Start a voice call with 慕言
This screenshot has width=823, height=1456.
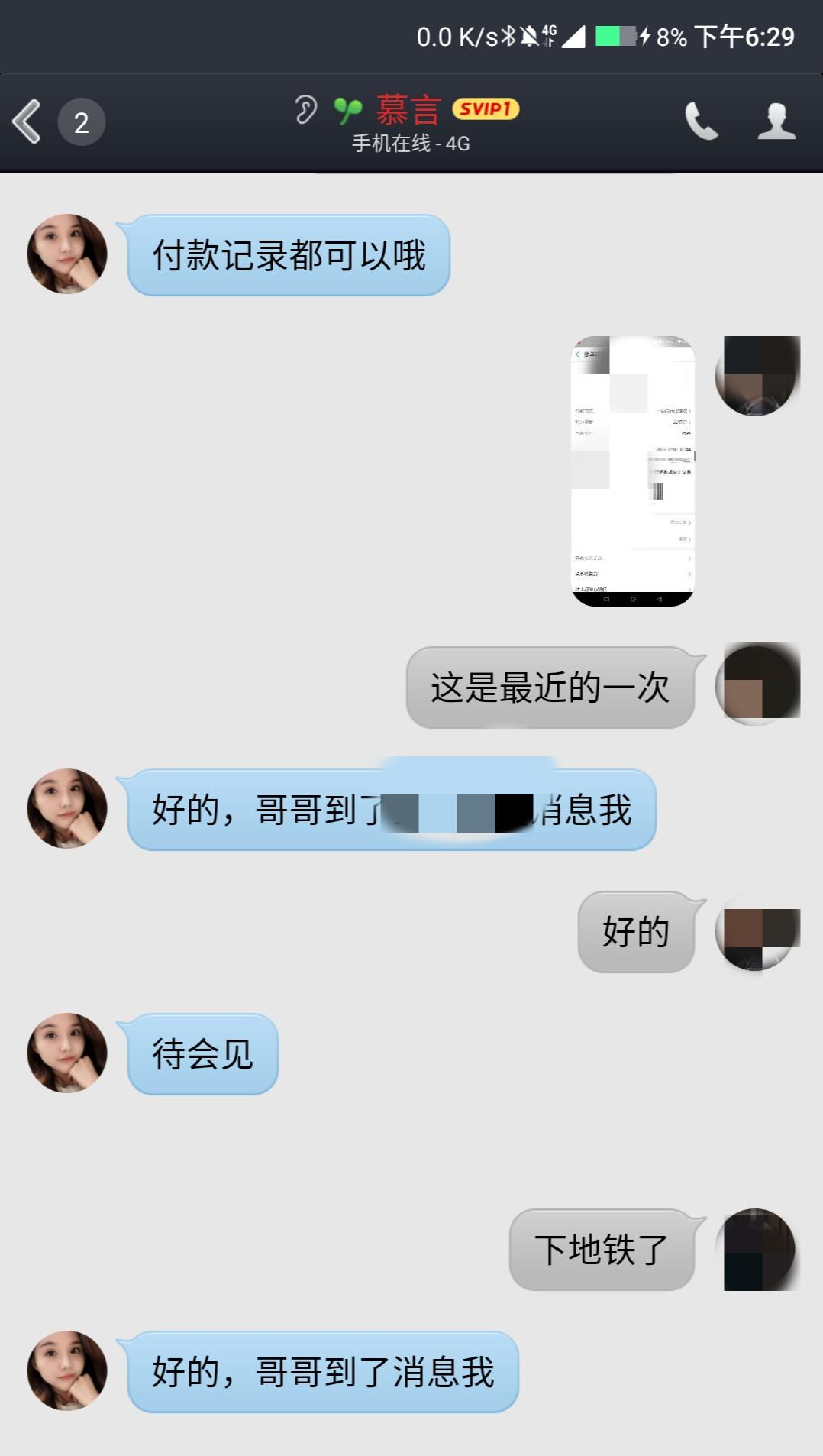coord(701,121)
